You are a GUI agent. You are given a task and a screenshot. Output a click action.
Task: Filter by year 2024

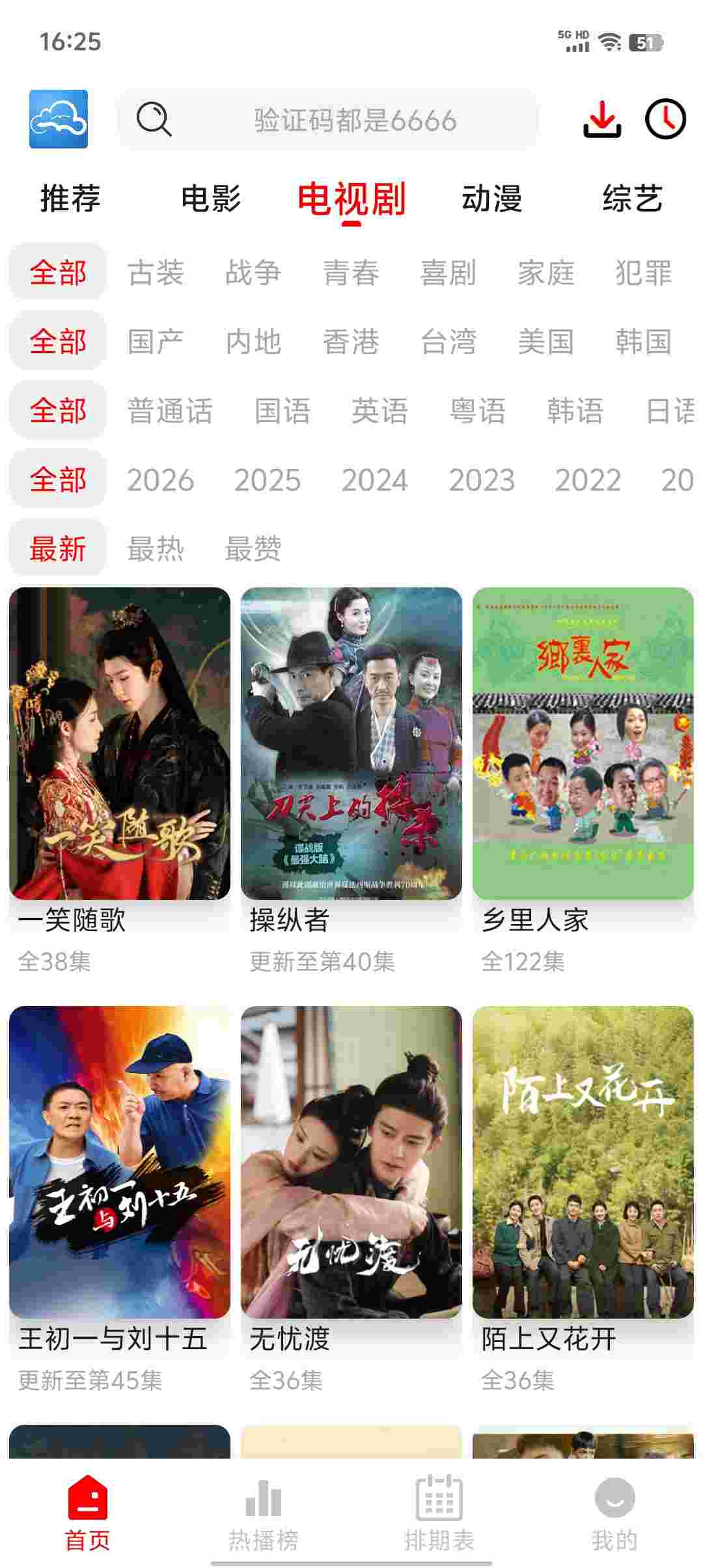pyautogui.click(x=374, y=481)
